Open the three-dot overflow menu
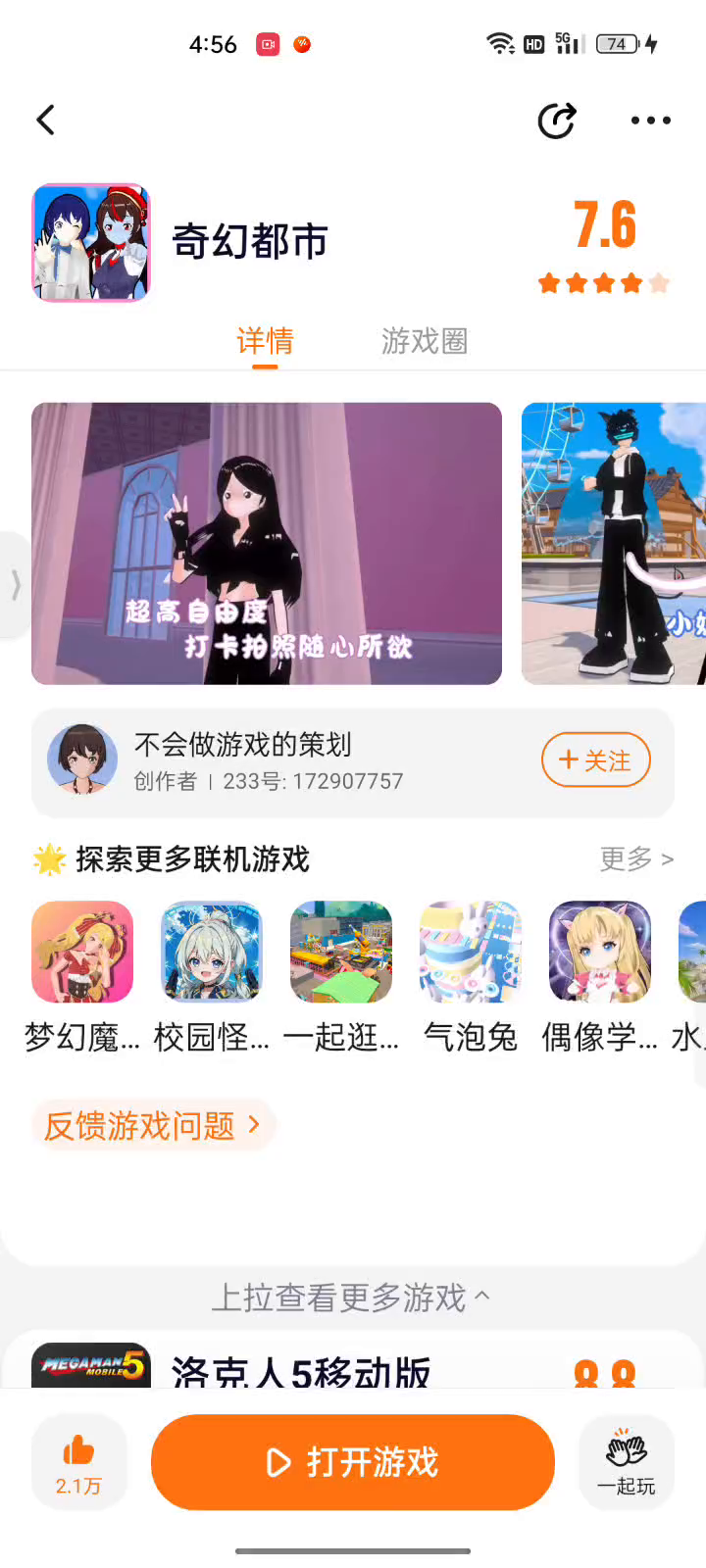The width and height of the screenshot is (706, 1568). pos(650,121)
